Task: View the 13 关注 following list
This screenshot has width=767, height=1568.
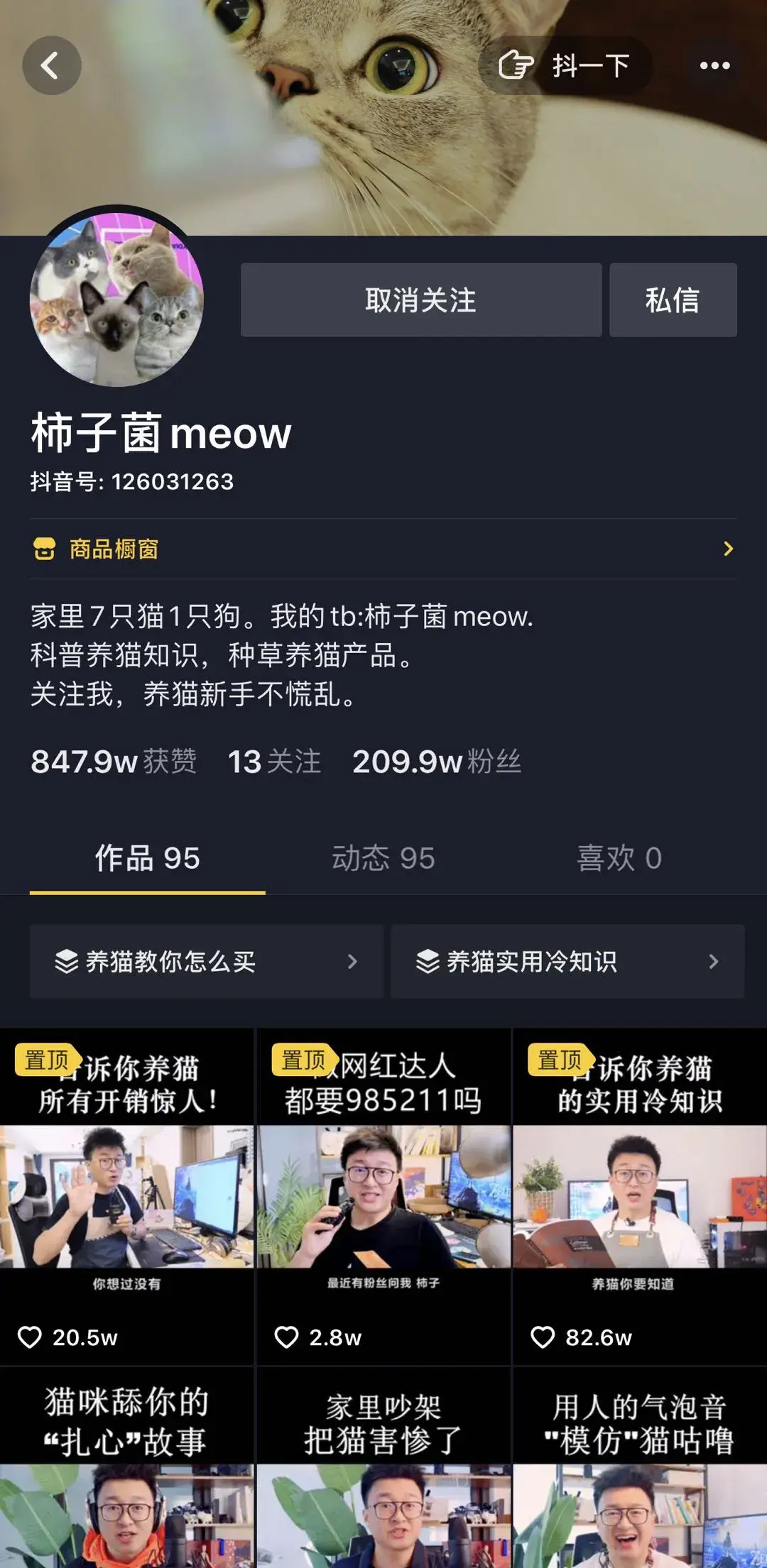Action: pos(274,762)
